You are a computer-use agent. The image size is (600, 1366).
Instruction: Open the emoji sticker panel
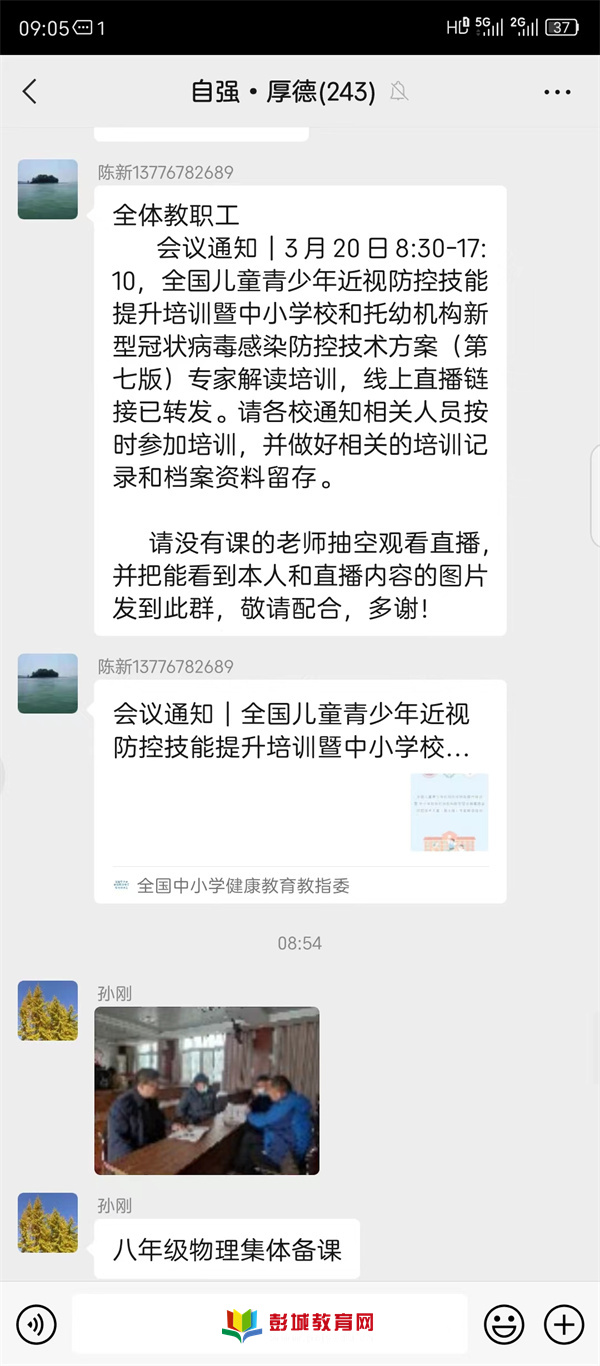coord(504,1324)
